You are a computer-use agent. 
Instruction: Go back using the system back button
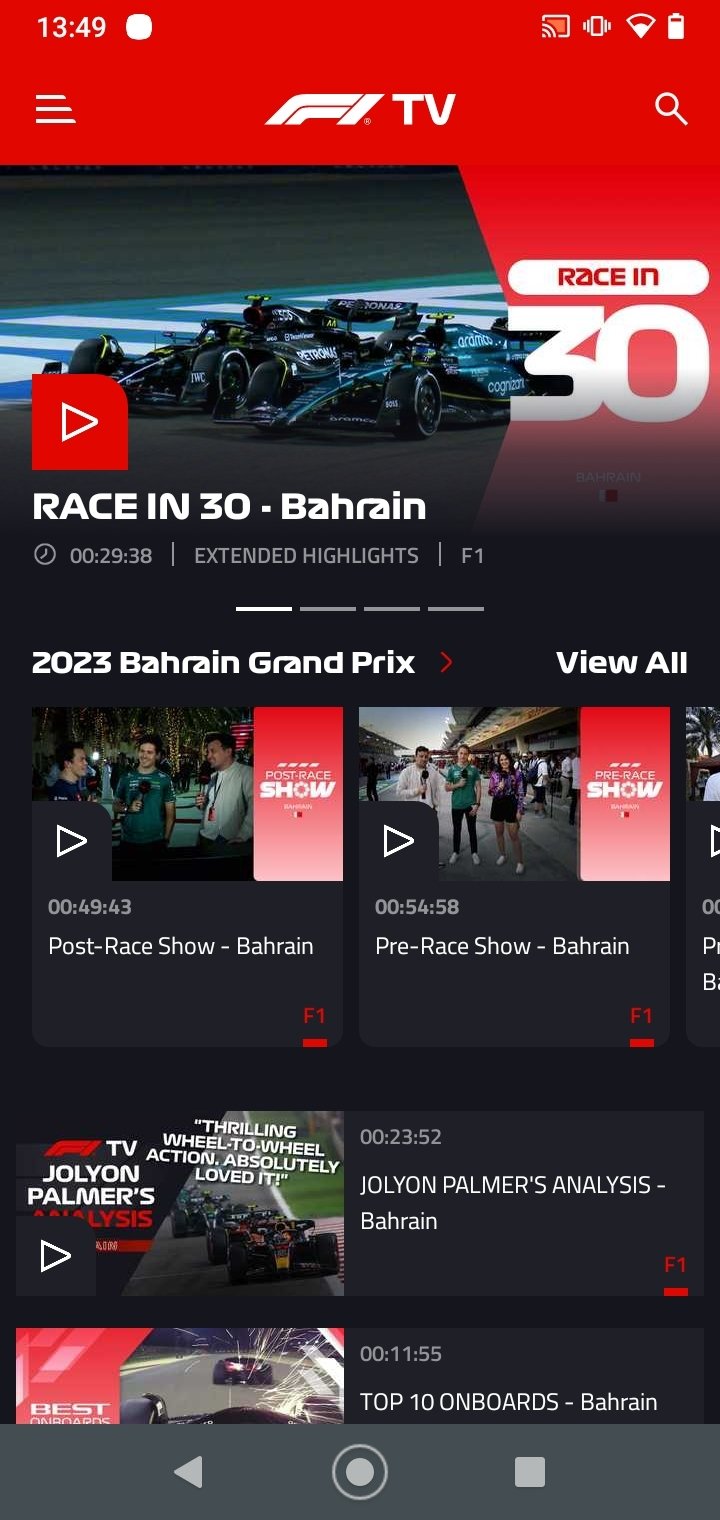[x=188, y=1471]
